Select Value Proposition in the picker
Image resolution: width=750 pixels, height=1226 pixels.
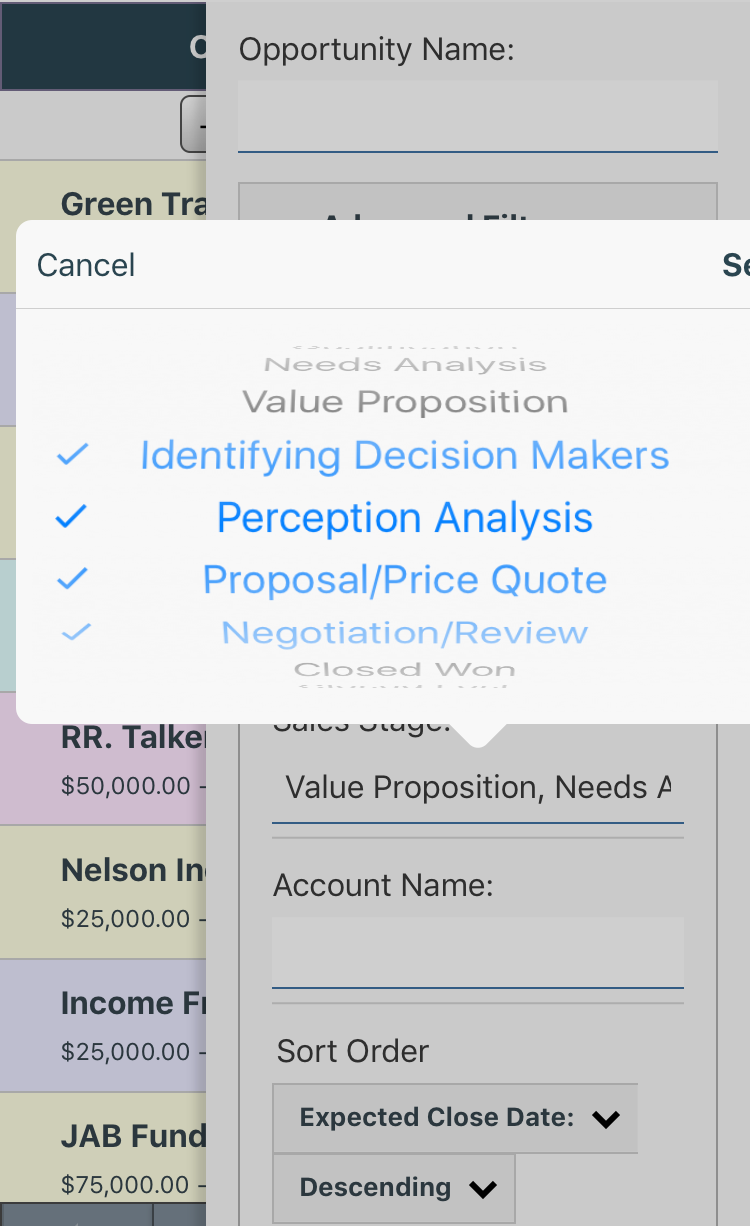405,402
